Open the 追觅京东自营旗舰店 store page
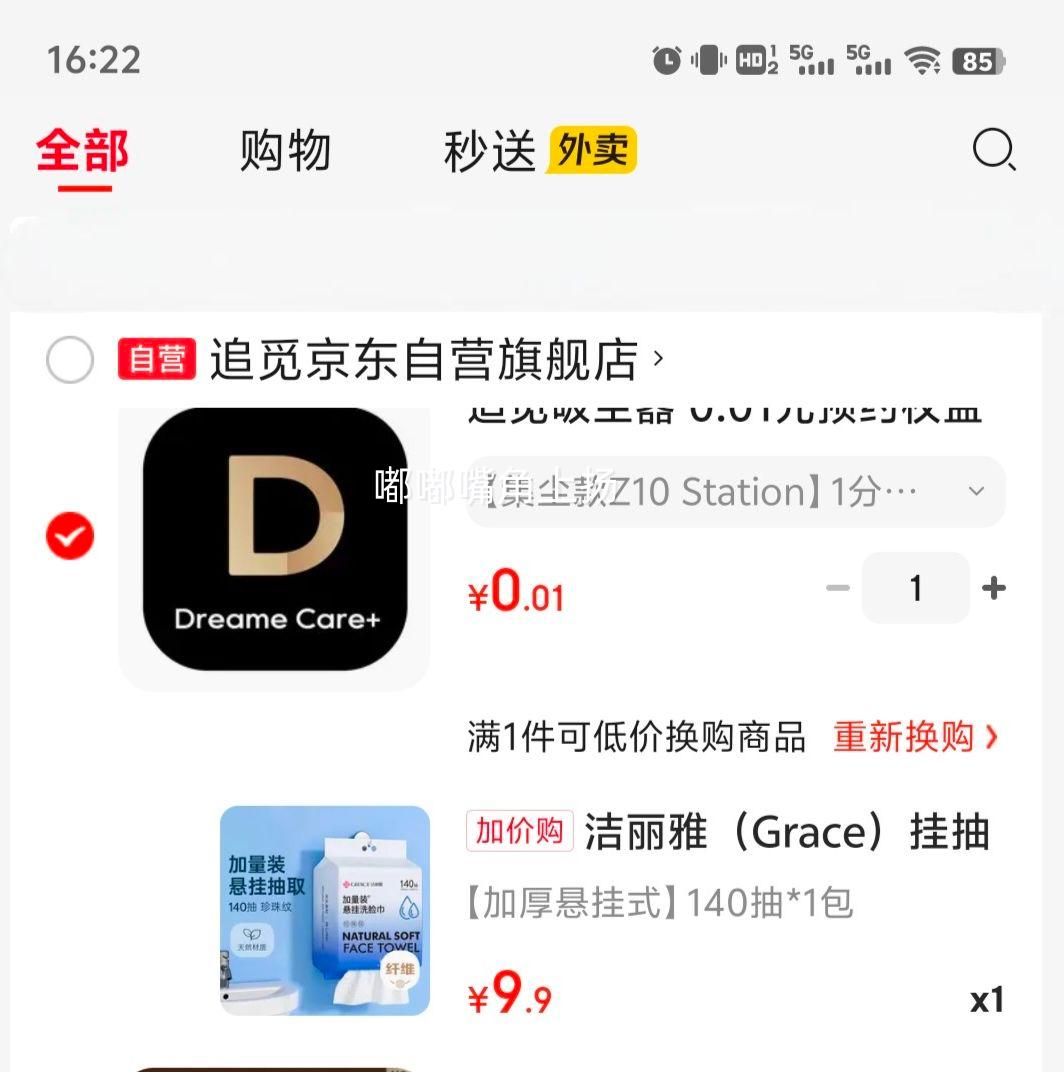This screenshot has height=1072, width=1064. 425,360
